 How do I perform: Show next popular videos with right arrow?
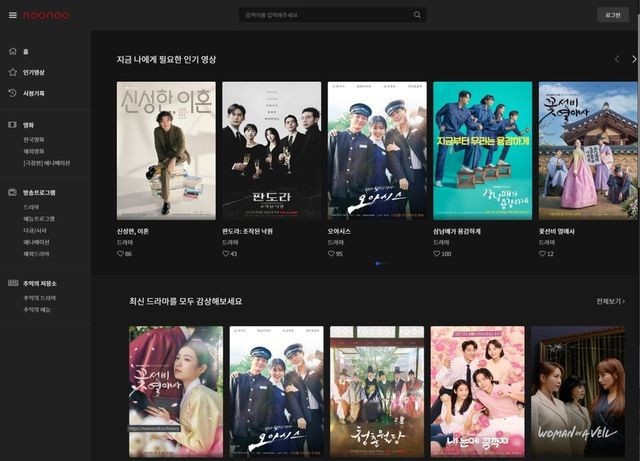tap(633, 60)
